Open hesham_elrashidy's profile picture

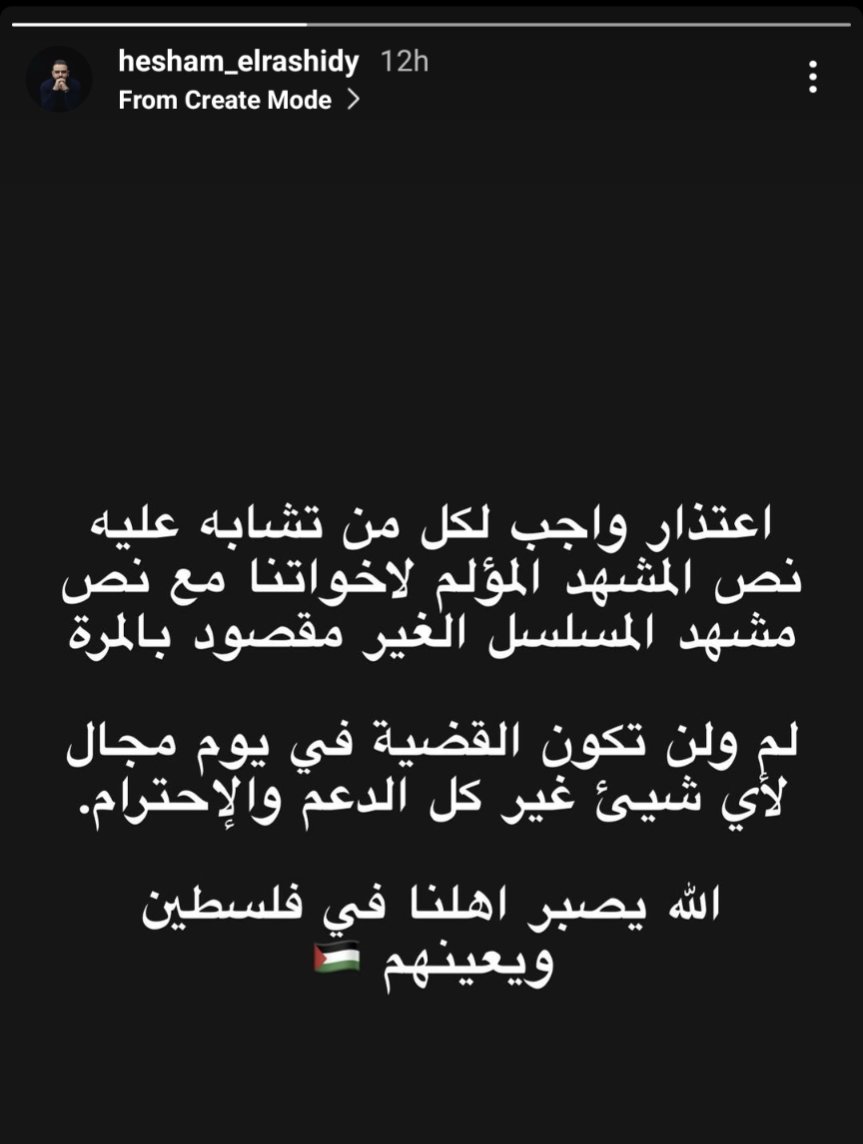point(59,79)
